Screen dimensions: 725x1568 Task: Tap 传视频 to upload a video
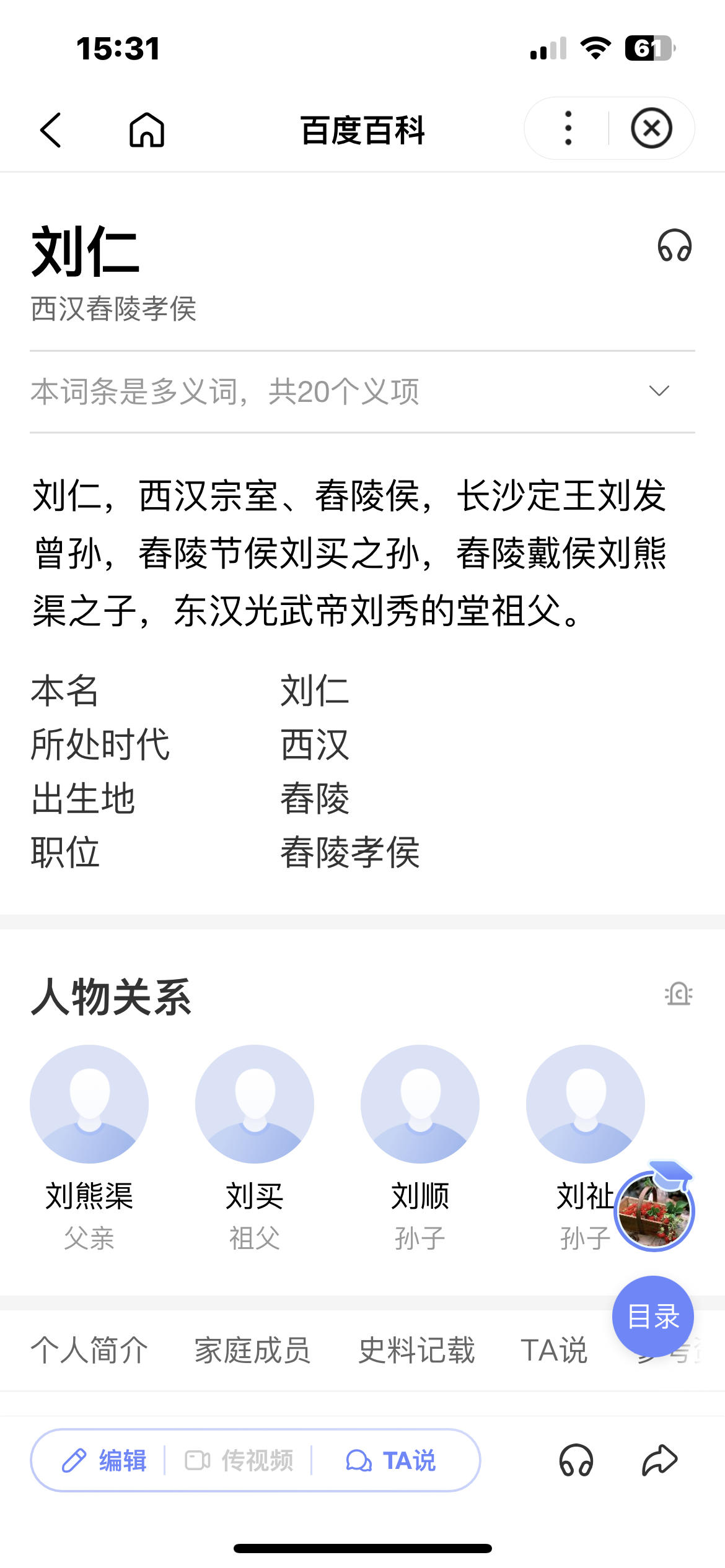239,1460
